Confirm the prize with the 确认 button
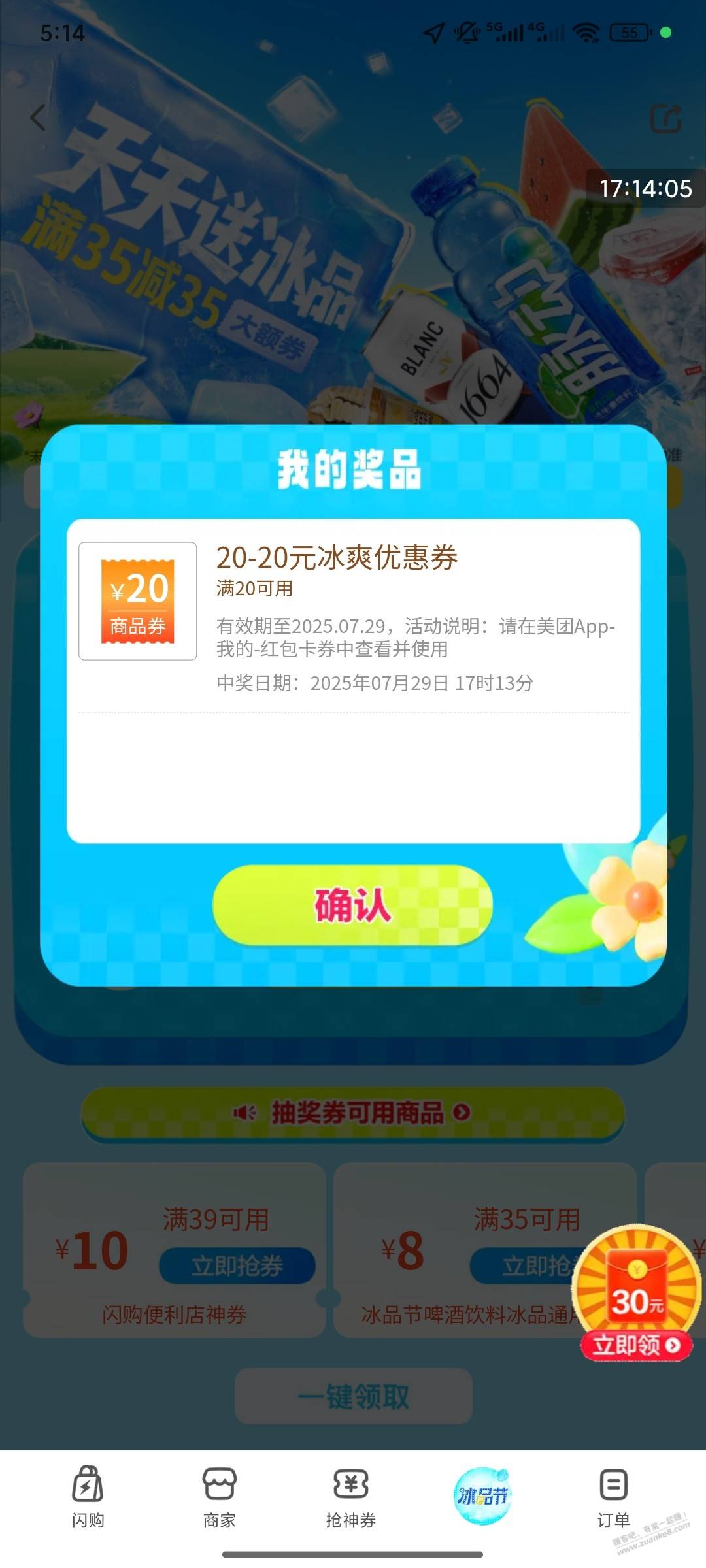Screen dimensions: 706x1568 click(x=352, y=905)
